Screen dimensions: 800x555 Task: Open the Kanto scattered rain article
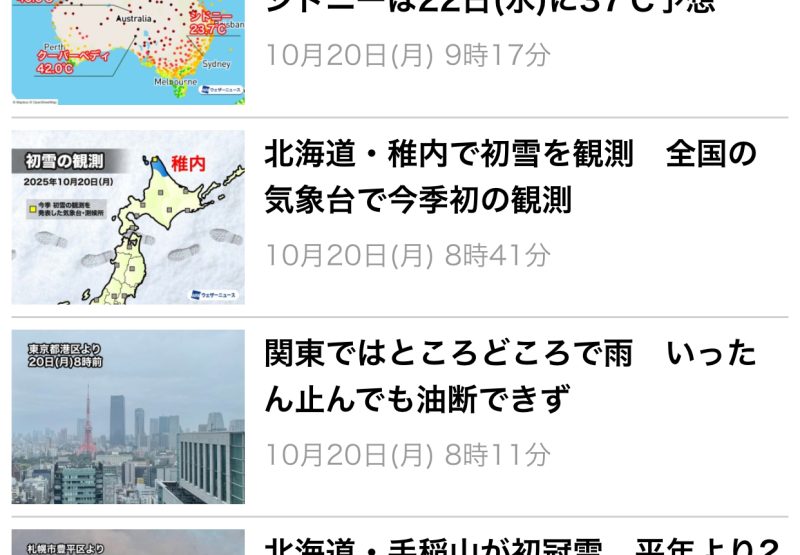tap(510, 377)
